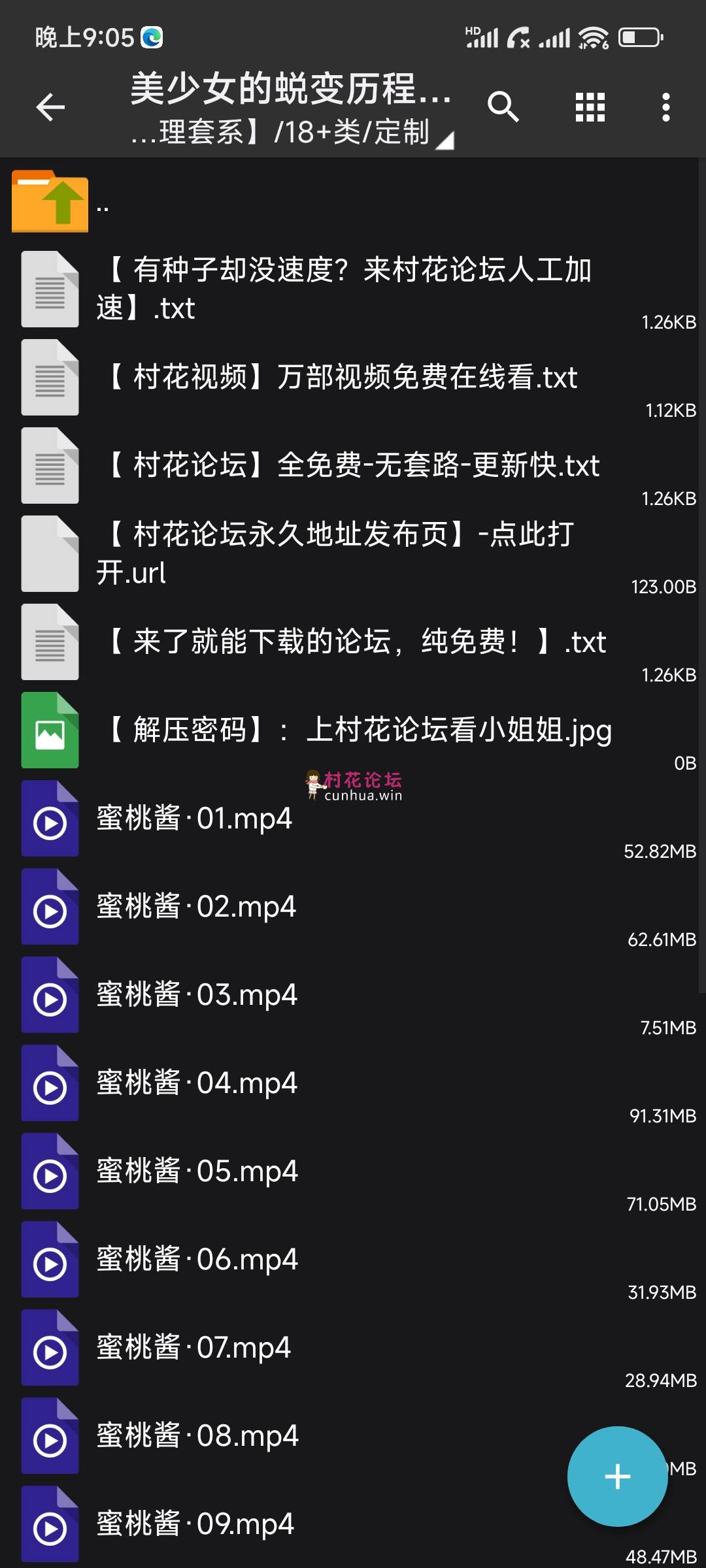Play 蜜桃酱·02.mp4
The width and height of the screenshot is (706, 1568).
[x=353, y=907]
